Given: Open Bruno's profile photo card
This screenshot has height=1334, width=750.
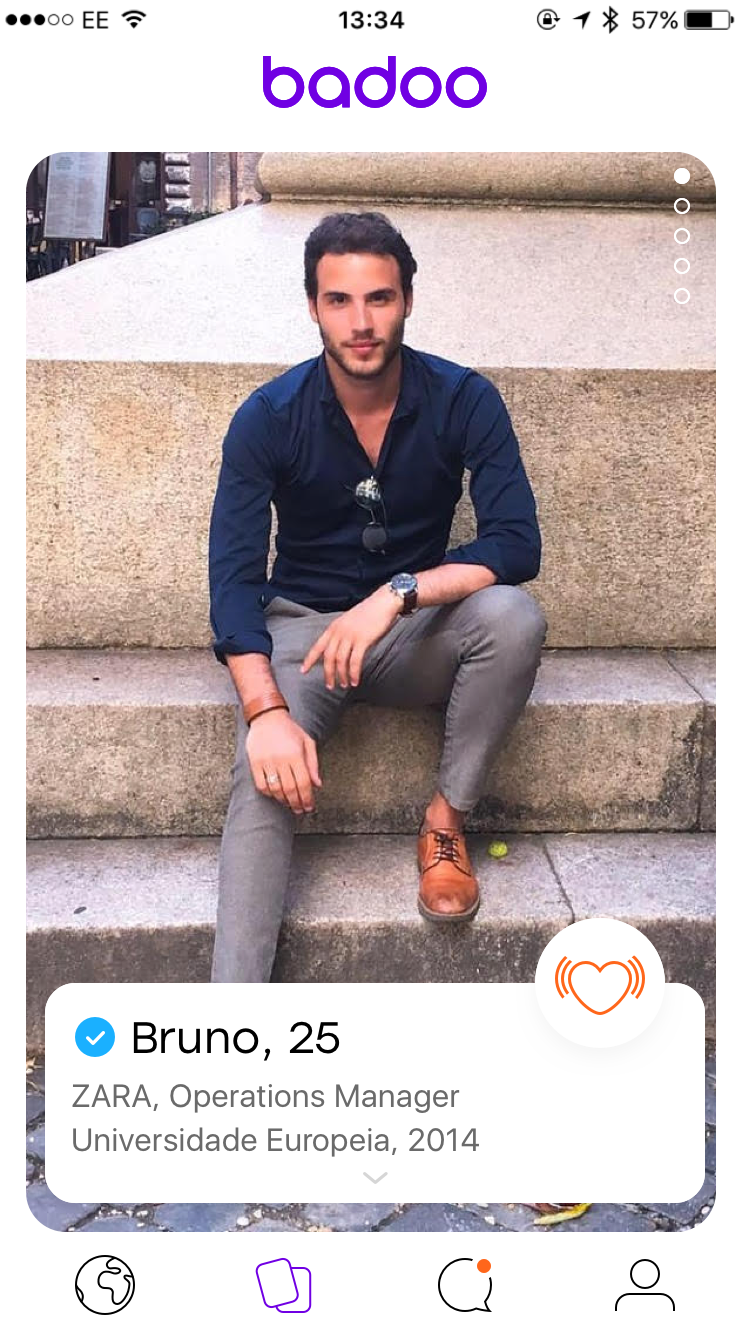Looking at the screenshot, I should point(370,560).
